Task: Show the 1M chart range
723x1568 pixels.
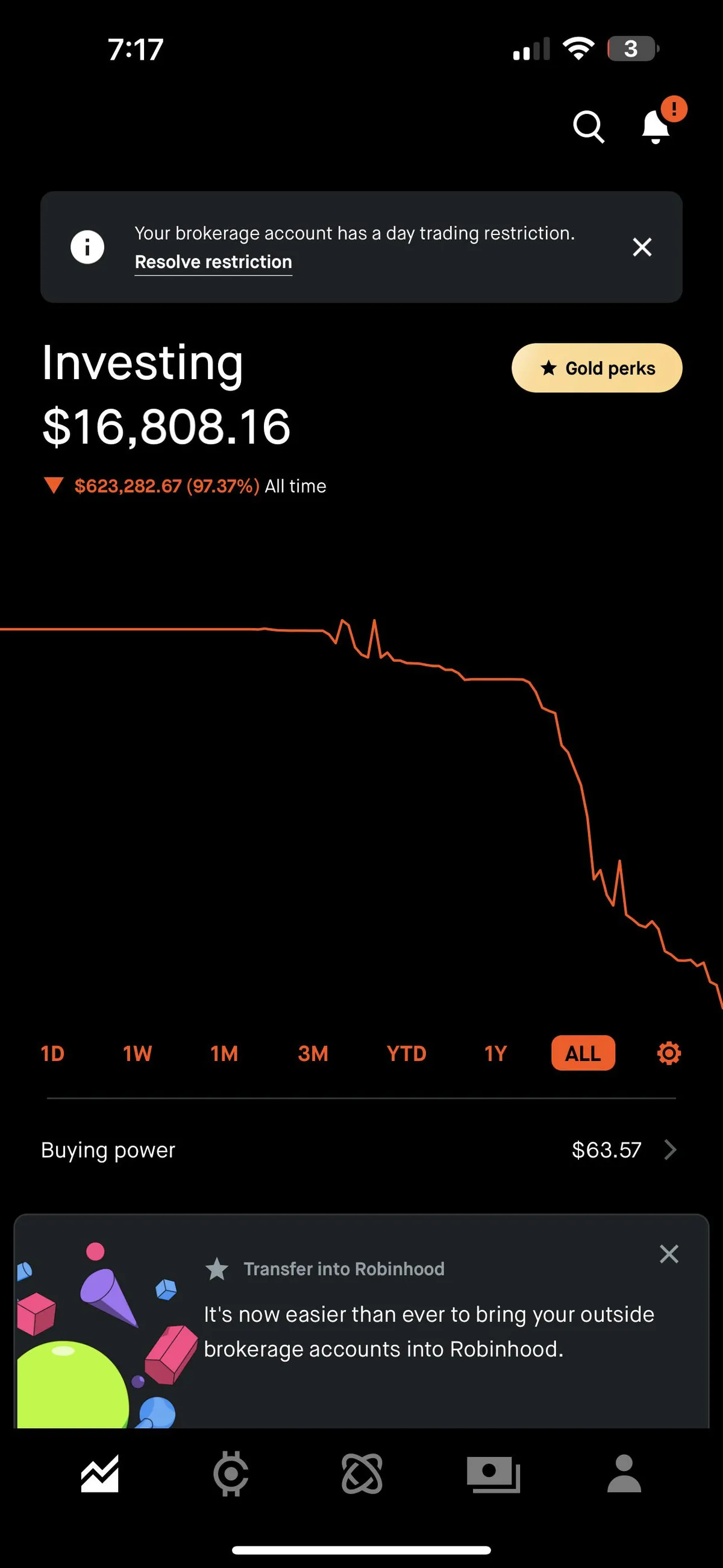Action: click(x=224, y=1053)
